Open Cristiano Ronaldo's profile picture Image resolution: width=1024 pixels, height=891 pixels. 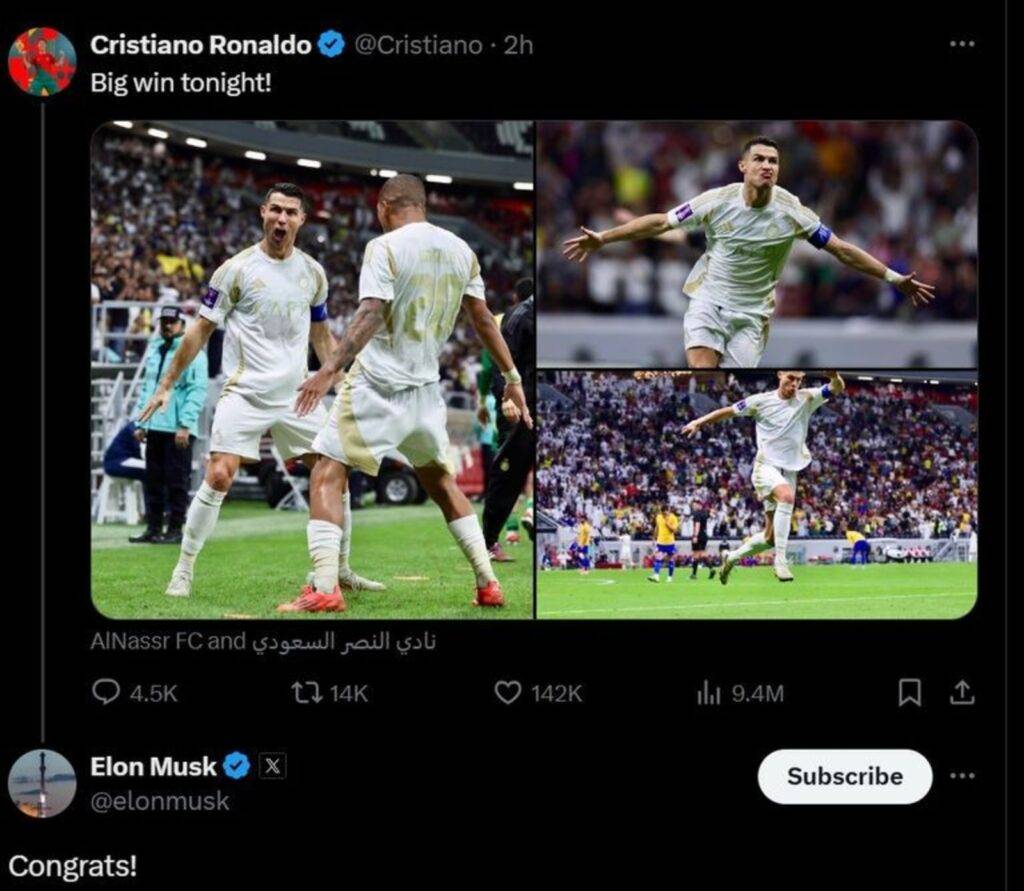[x=42, y=61]
